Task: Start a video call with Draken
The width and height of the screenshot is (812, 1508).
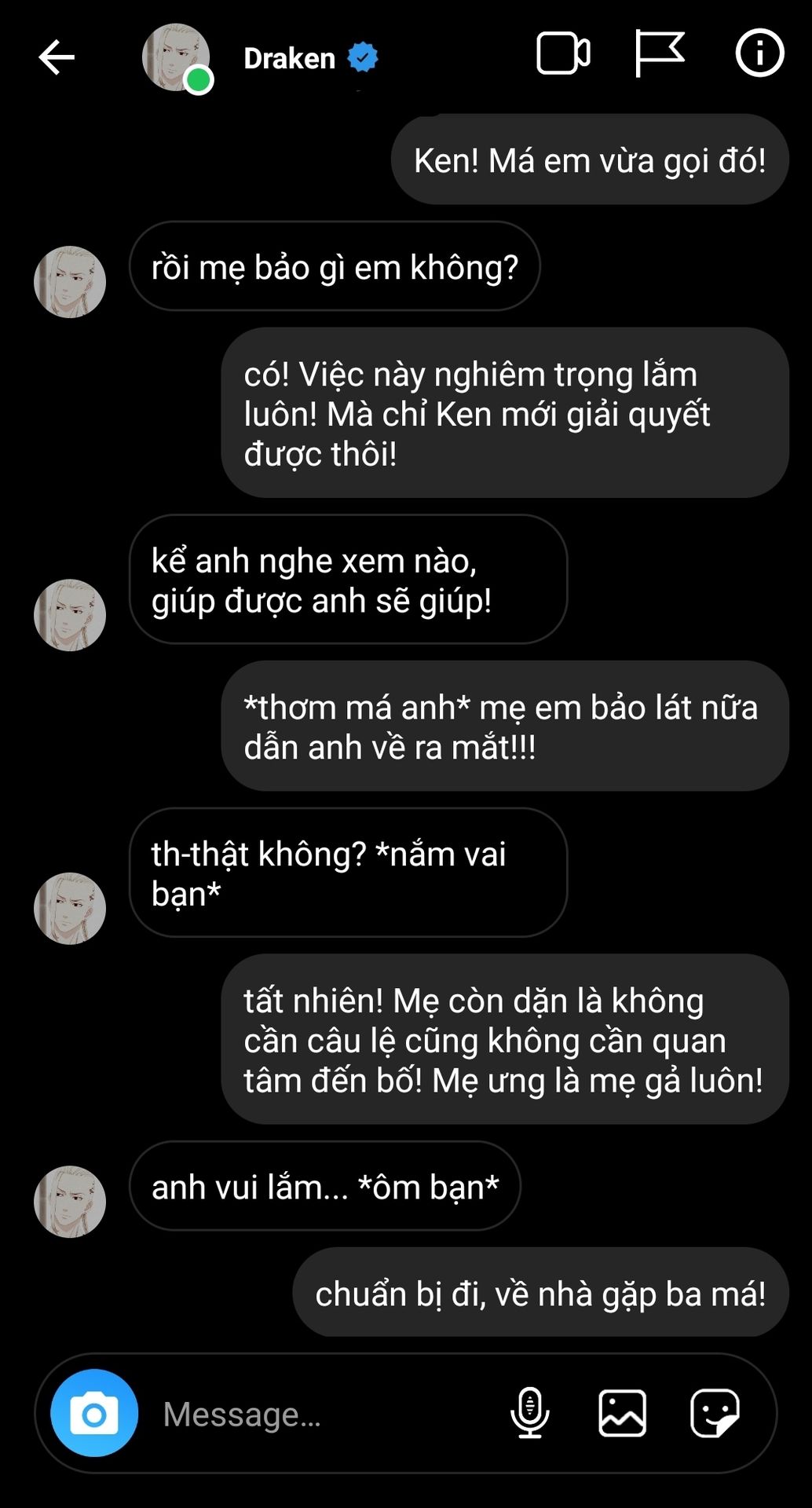Action: point(562,54)
